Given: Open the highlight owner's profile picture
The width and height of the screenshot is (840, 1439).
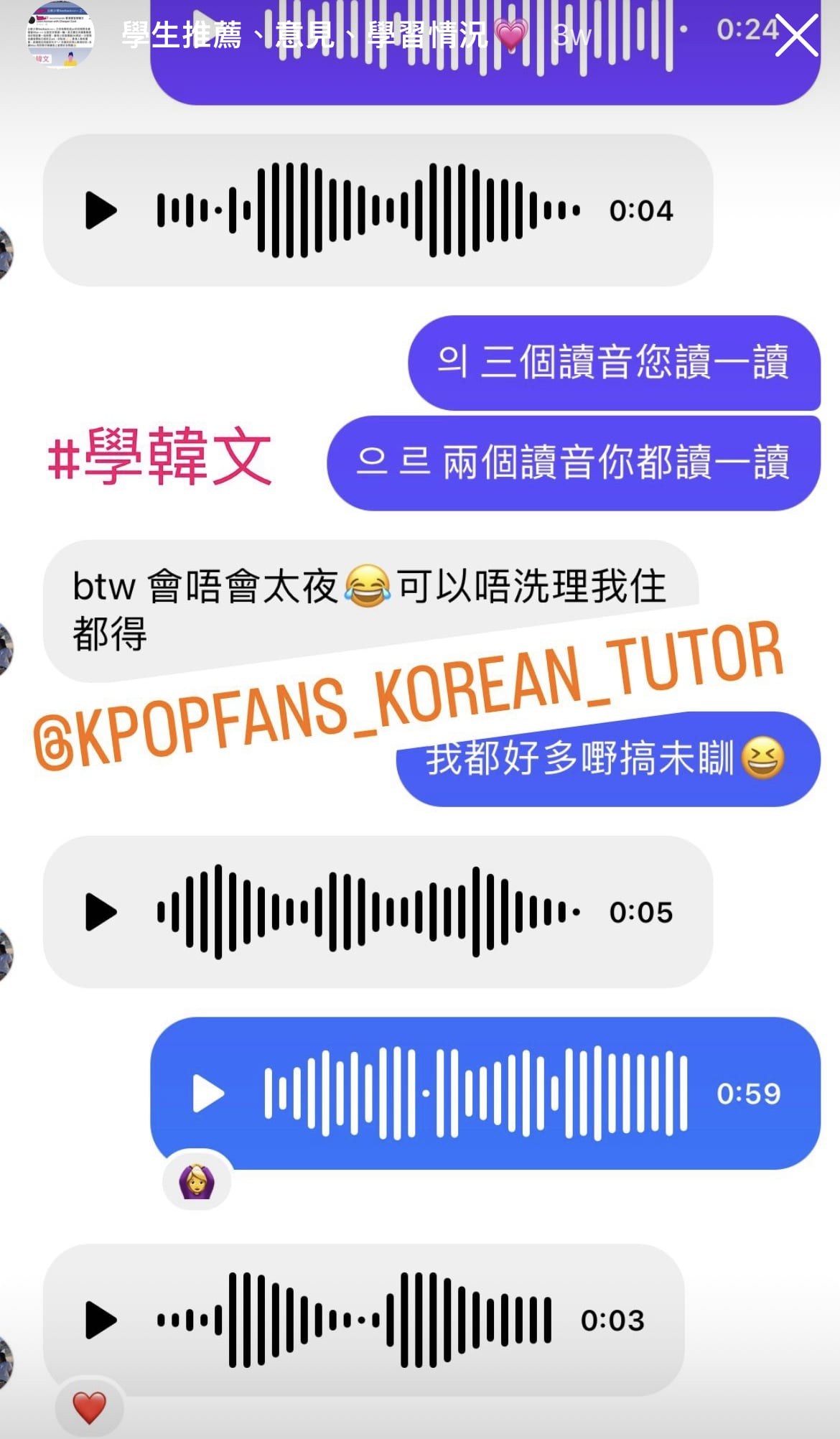Looking at the screenshot, I should (60, 34).
